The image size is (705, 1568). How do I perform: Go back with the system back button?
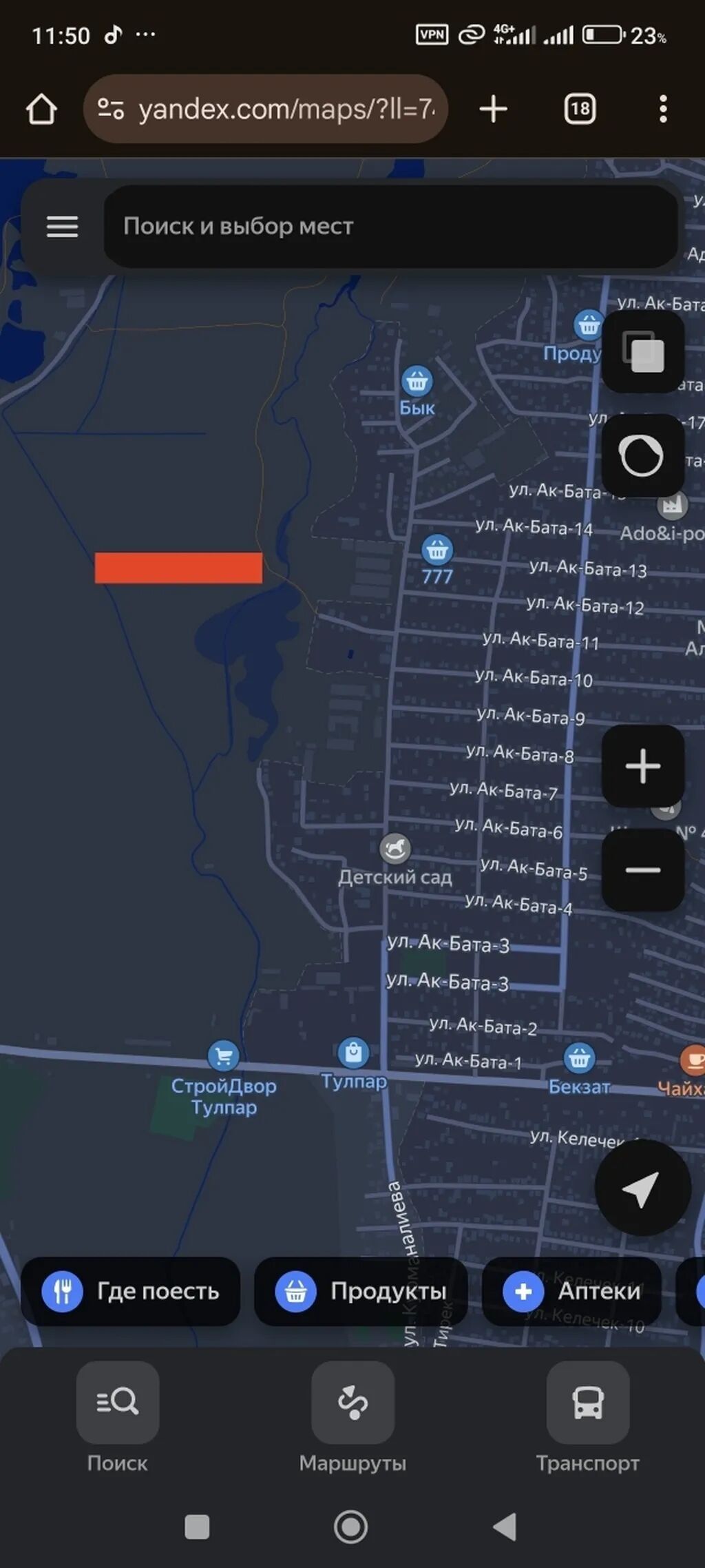point(505,1527)
